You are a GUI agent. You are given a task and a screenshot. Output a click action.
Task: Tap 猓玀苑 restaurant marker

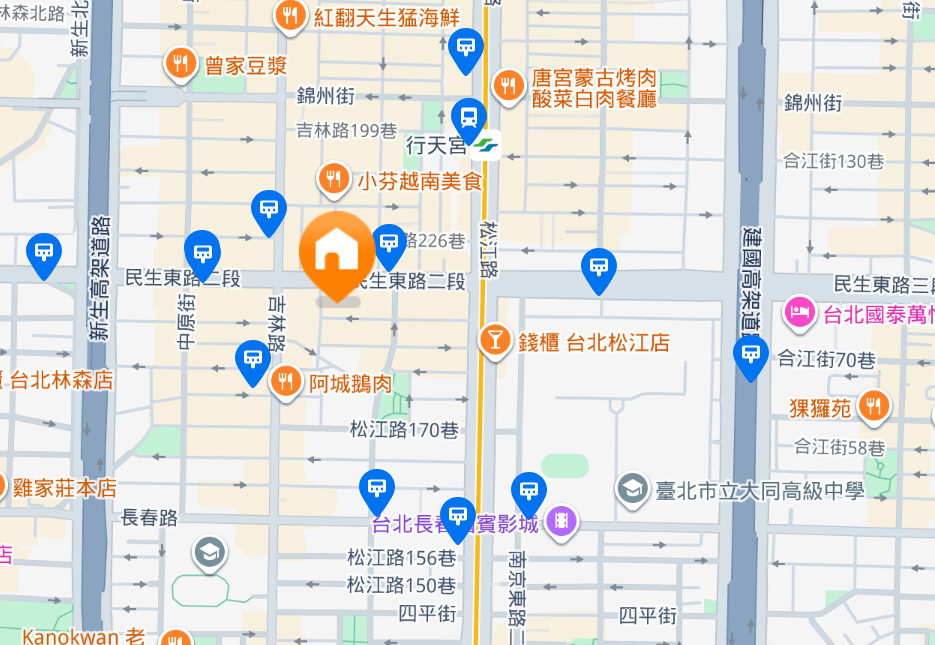874,405
